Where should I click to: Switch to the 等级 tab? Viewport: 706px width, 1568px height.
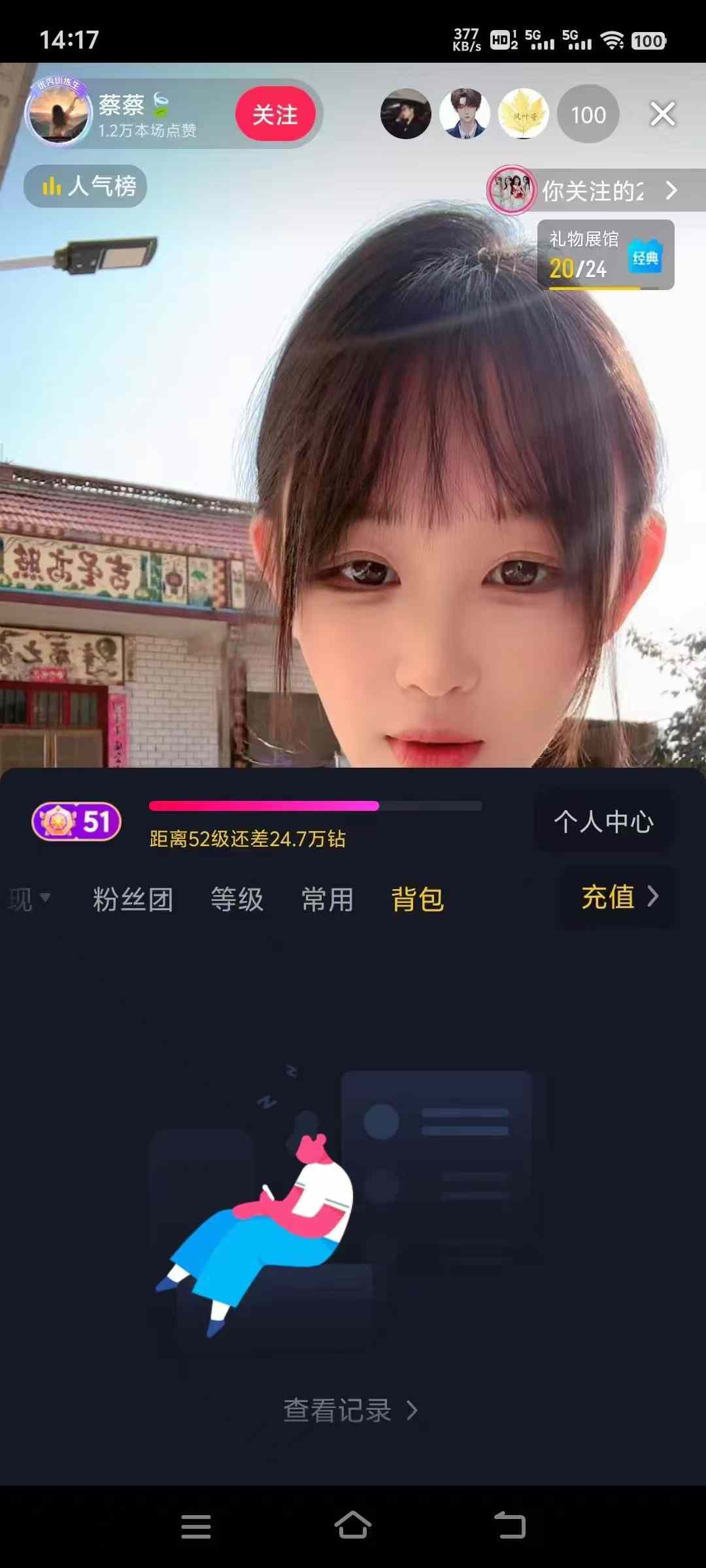pos(237,900)
